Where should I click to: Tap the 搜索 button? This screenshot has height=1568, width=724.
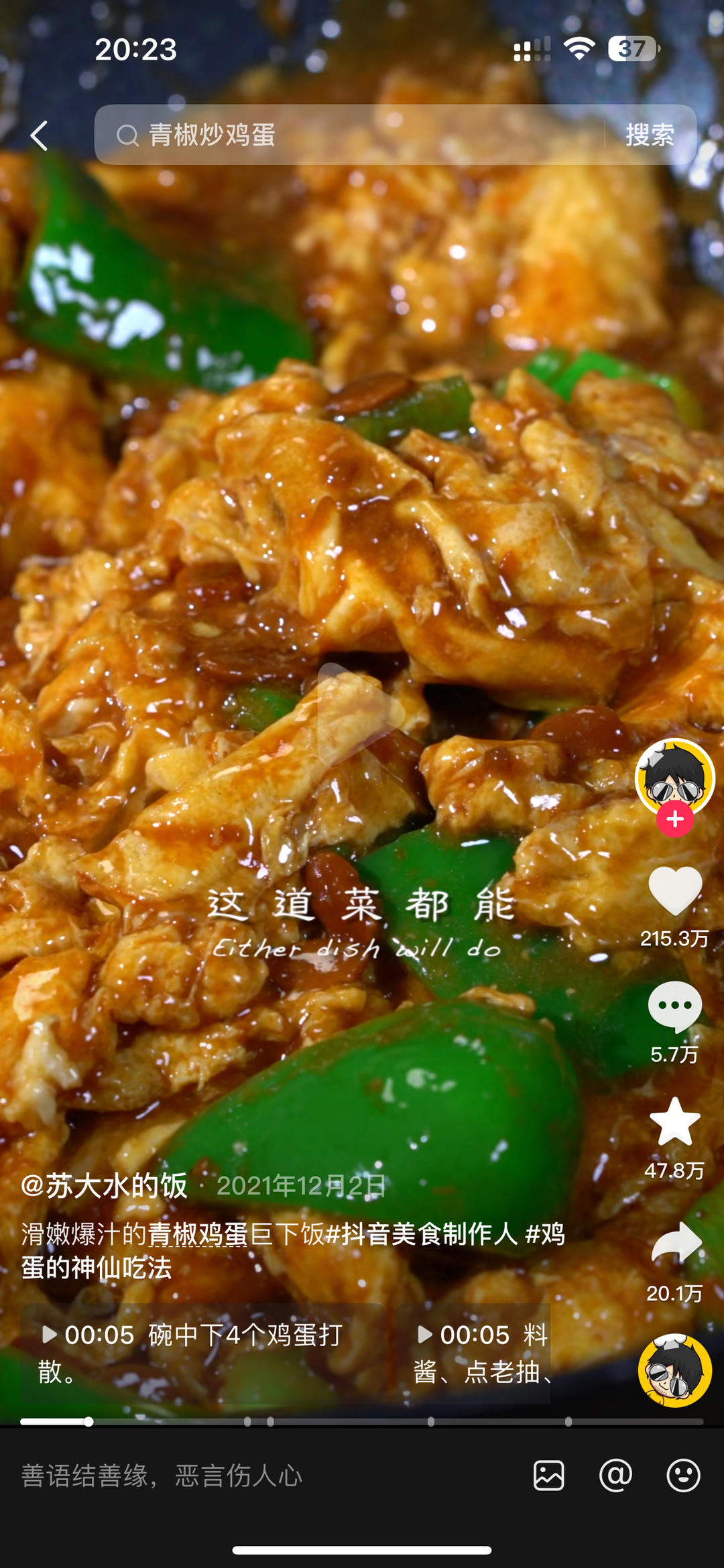click(649, 135)
